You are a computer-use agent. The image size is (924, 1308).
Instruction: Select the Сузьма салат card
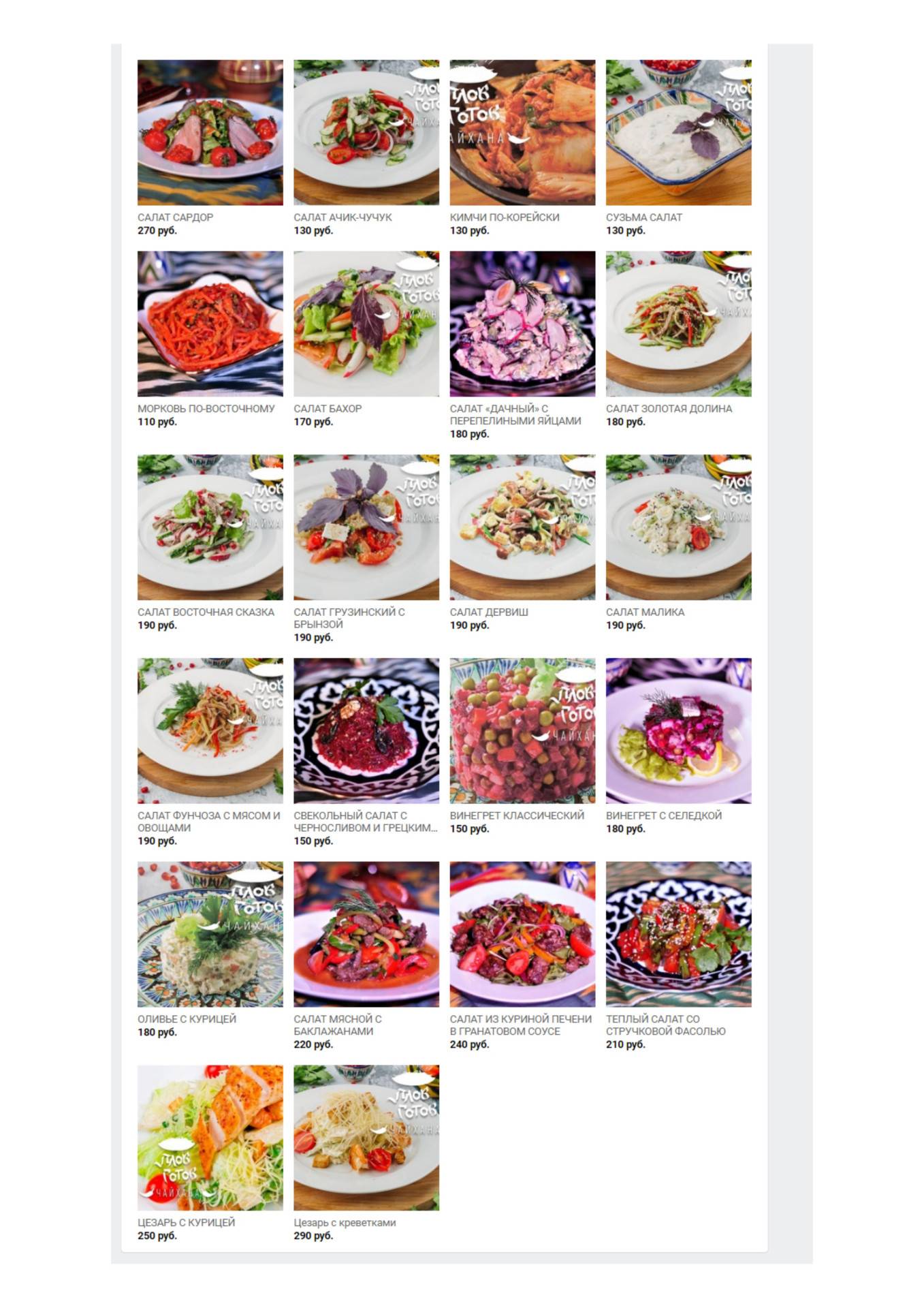point(678,133)
